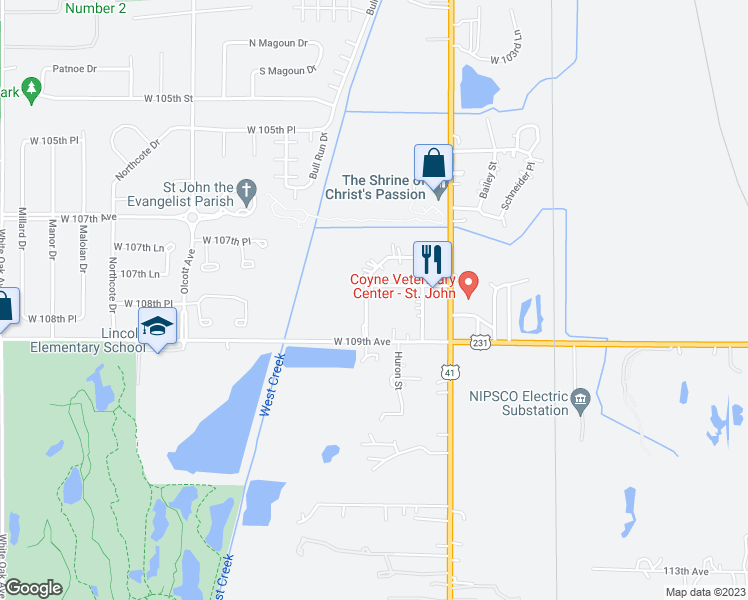Open the restaurant fork-and-knife marker
The image size is (748, 600).
coord(433,259)
